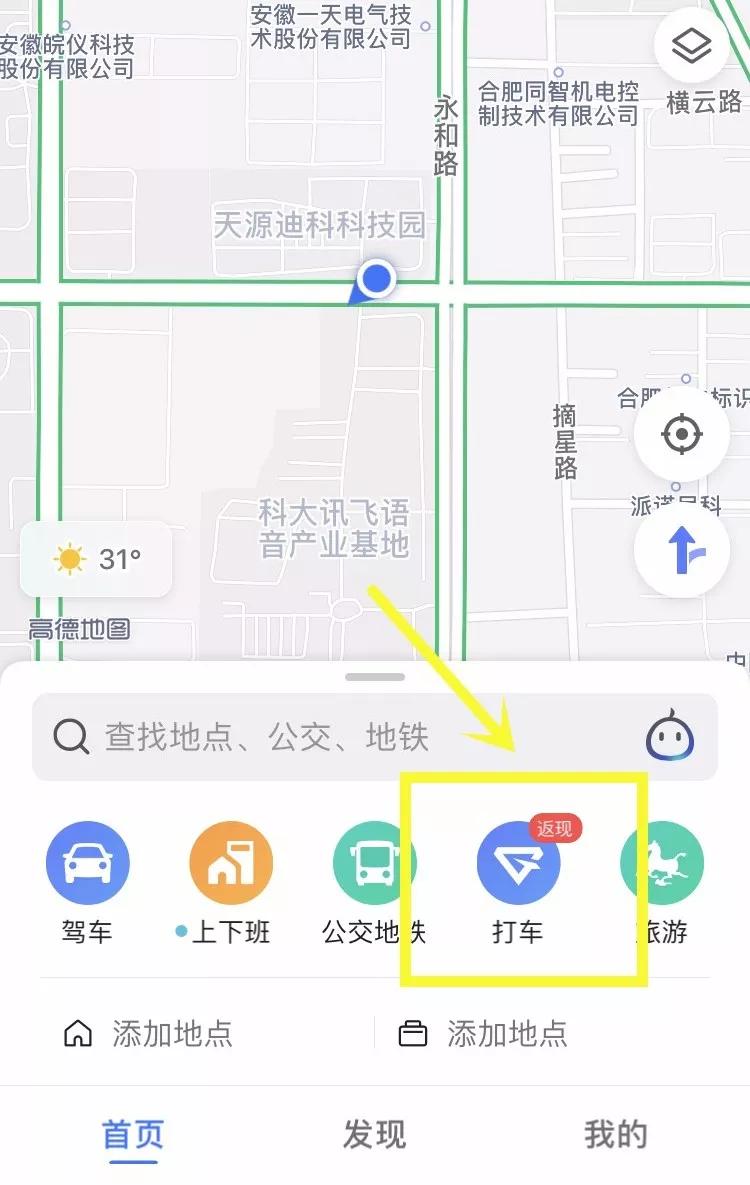The height and width of the screenshot is (1185, 750).
Task: Open the 打车 taxi feature
Action: pos(518,862)
